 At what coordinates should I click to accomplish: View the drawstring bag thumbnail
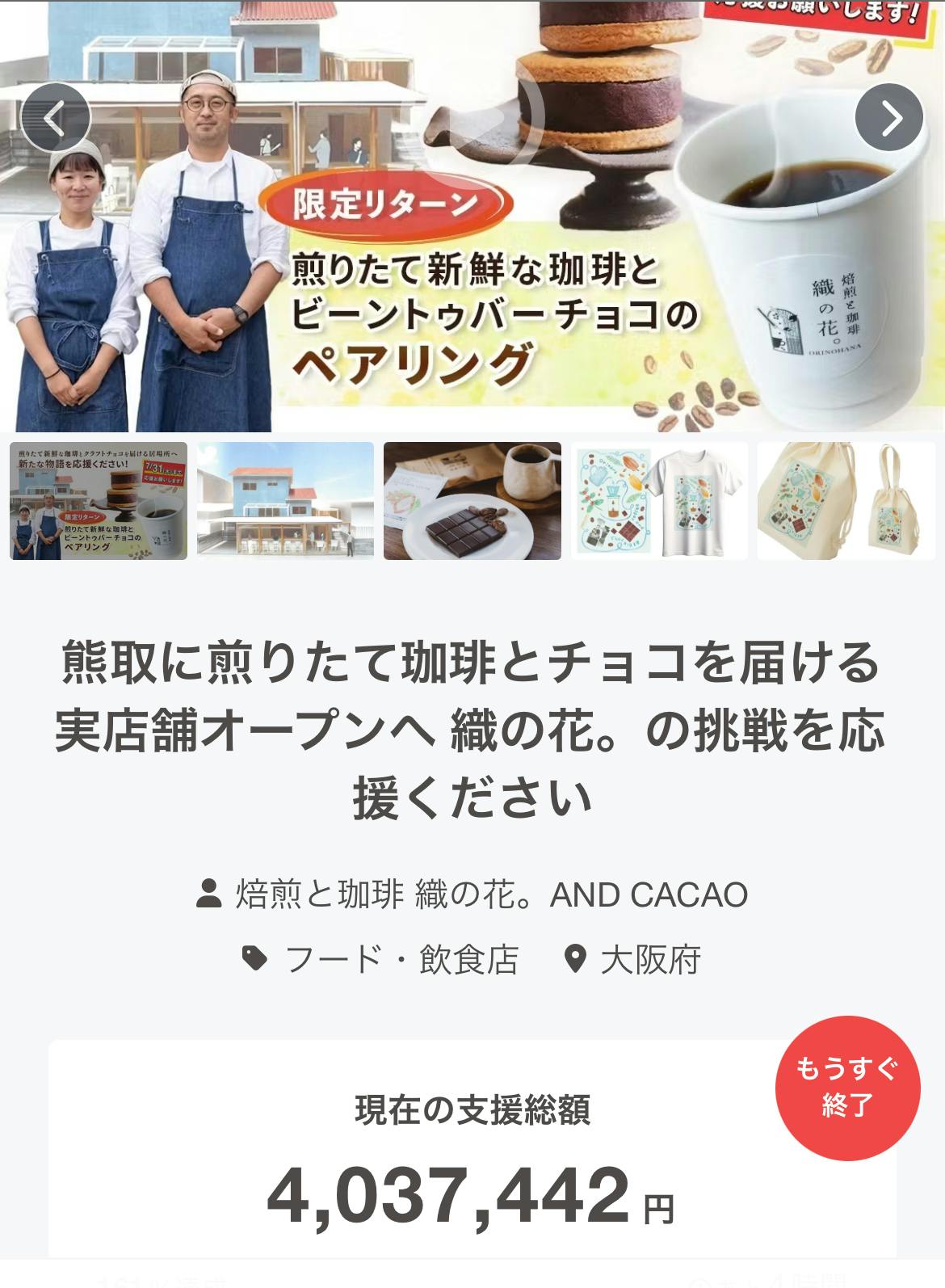846,501
